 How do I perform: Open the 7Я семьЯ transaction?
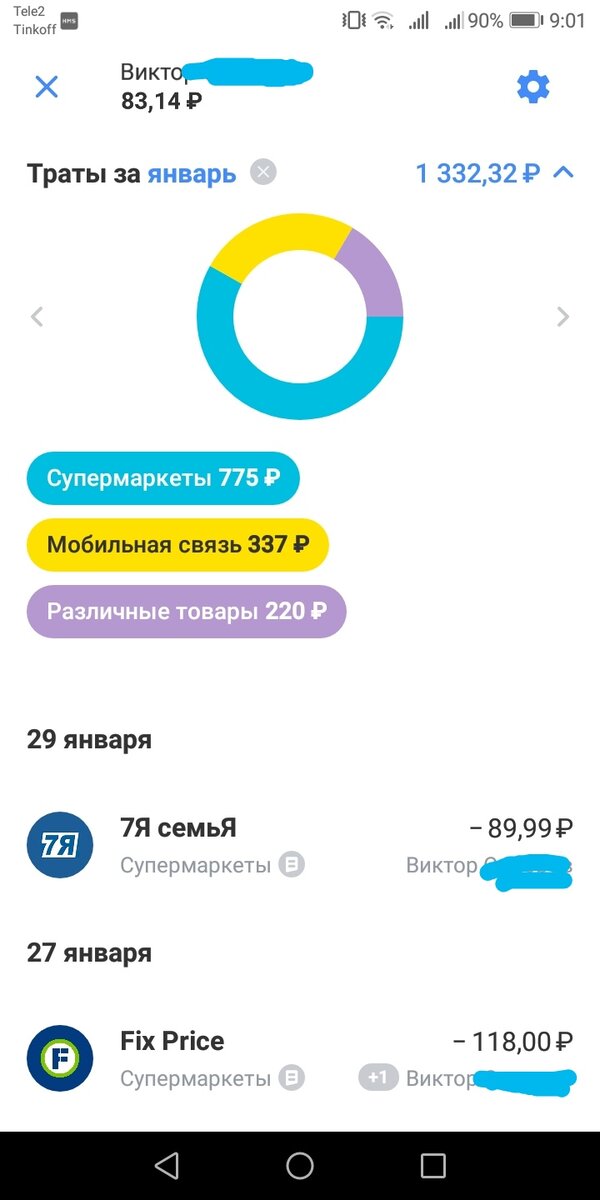(x=300, y=845)
